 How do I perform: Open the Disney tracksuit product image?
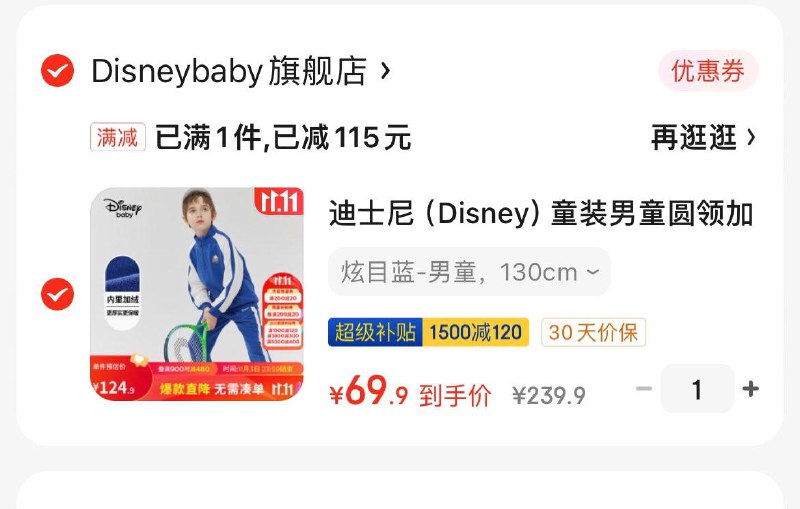point(197,294)
